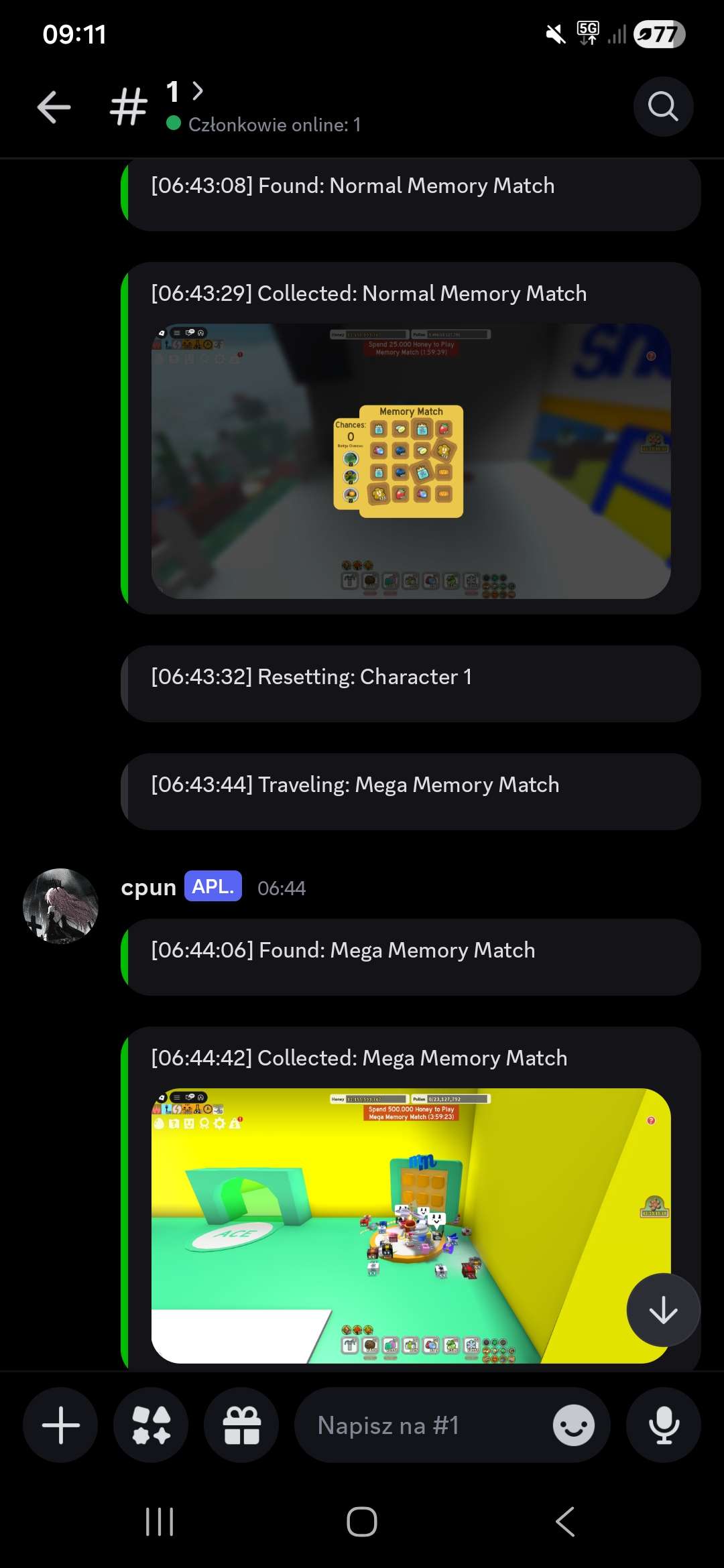Tap the muted sound icon in status bar
724x1568 pixels.
[x=554, y=34]
